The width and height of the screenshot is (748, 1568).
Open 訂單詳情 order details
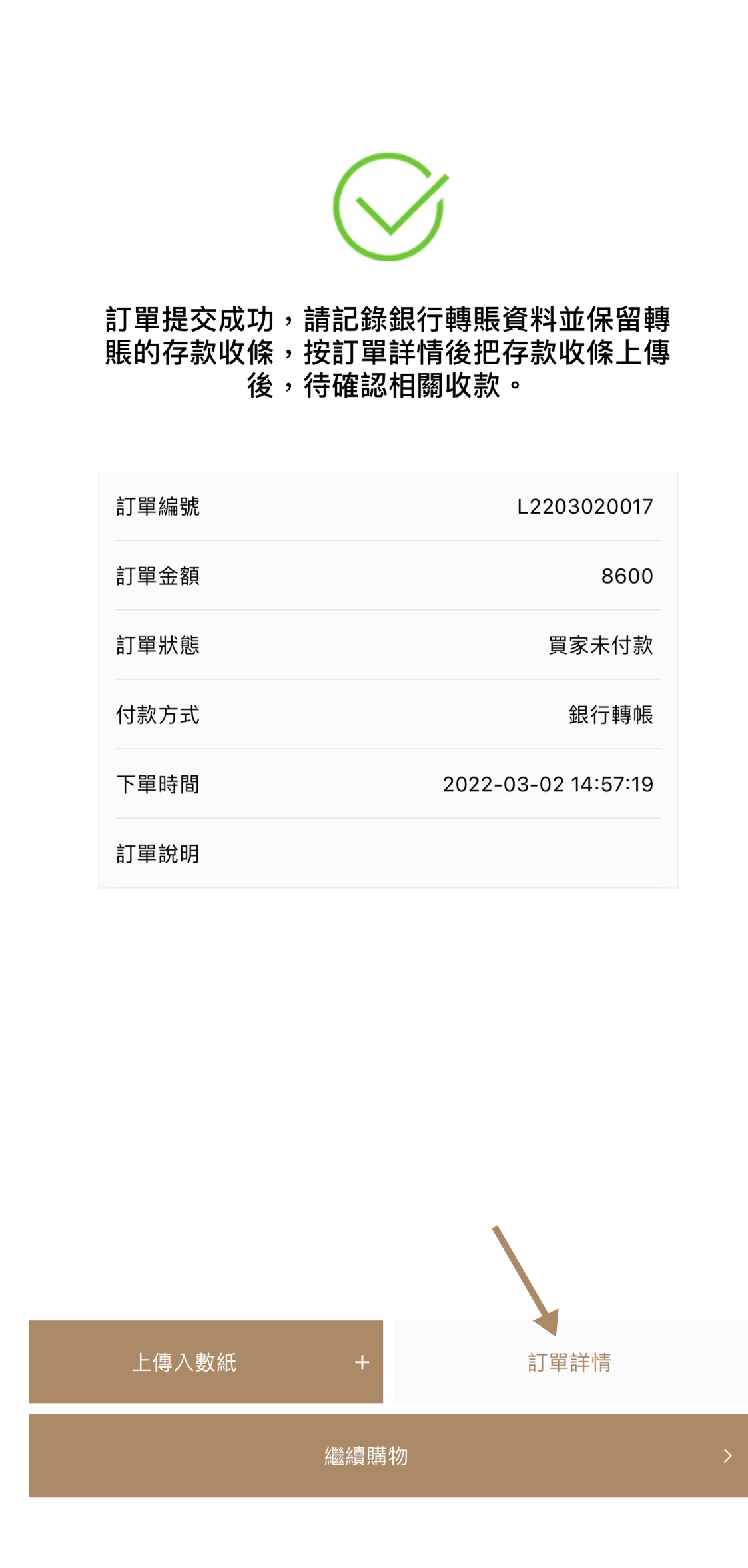(x=569, y=1362)
